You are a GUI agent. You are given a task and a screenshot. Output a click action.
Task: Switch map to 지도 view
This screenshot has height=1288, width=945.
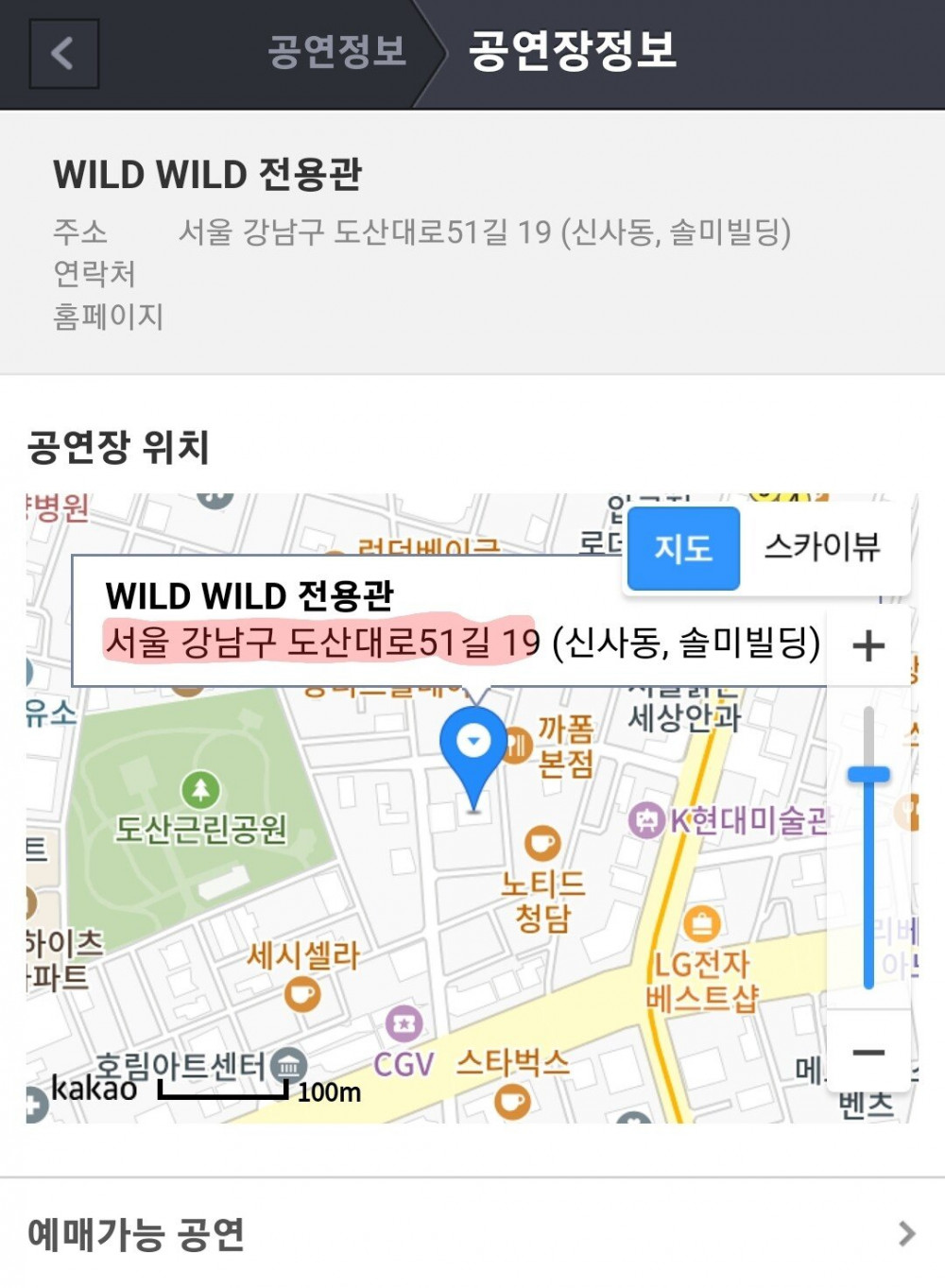point(683,548)
